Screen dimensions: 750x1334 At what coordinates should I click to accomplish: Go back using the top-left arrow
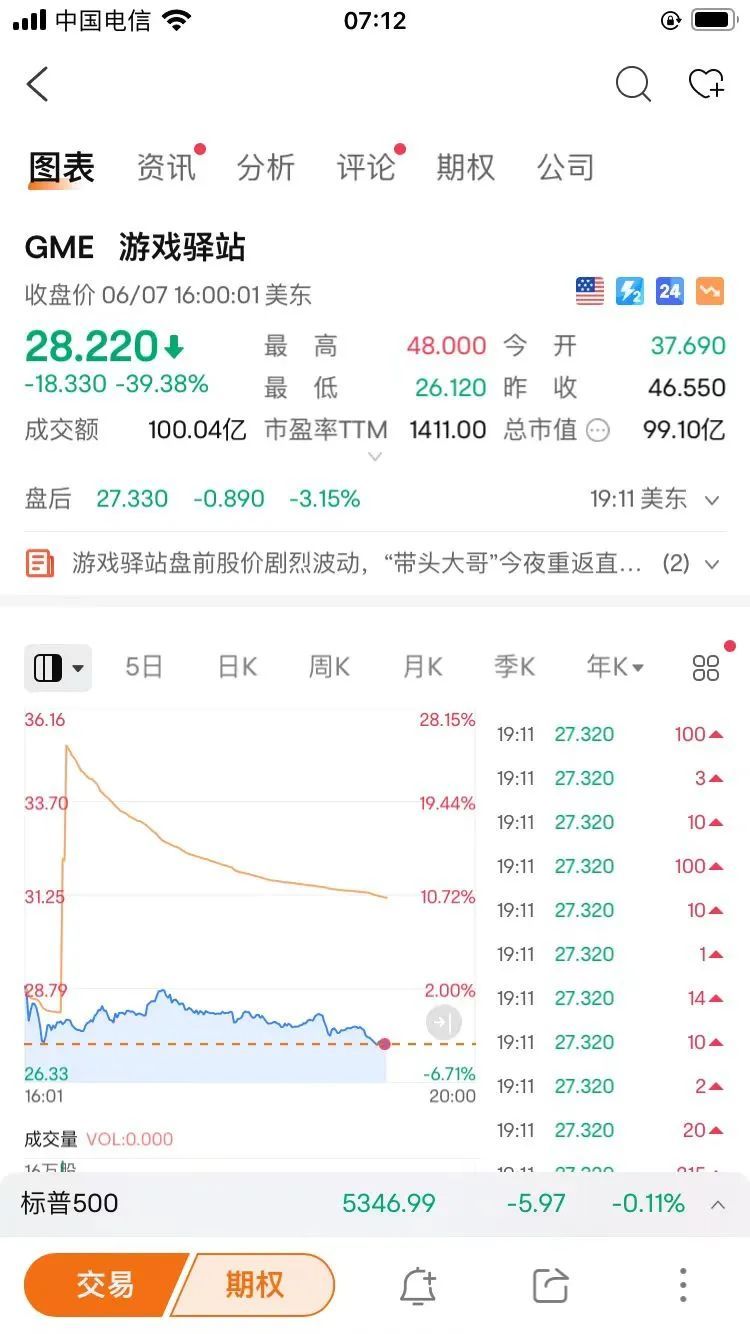pos(38,85)
